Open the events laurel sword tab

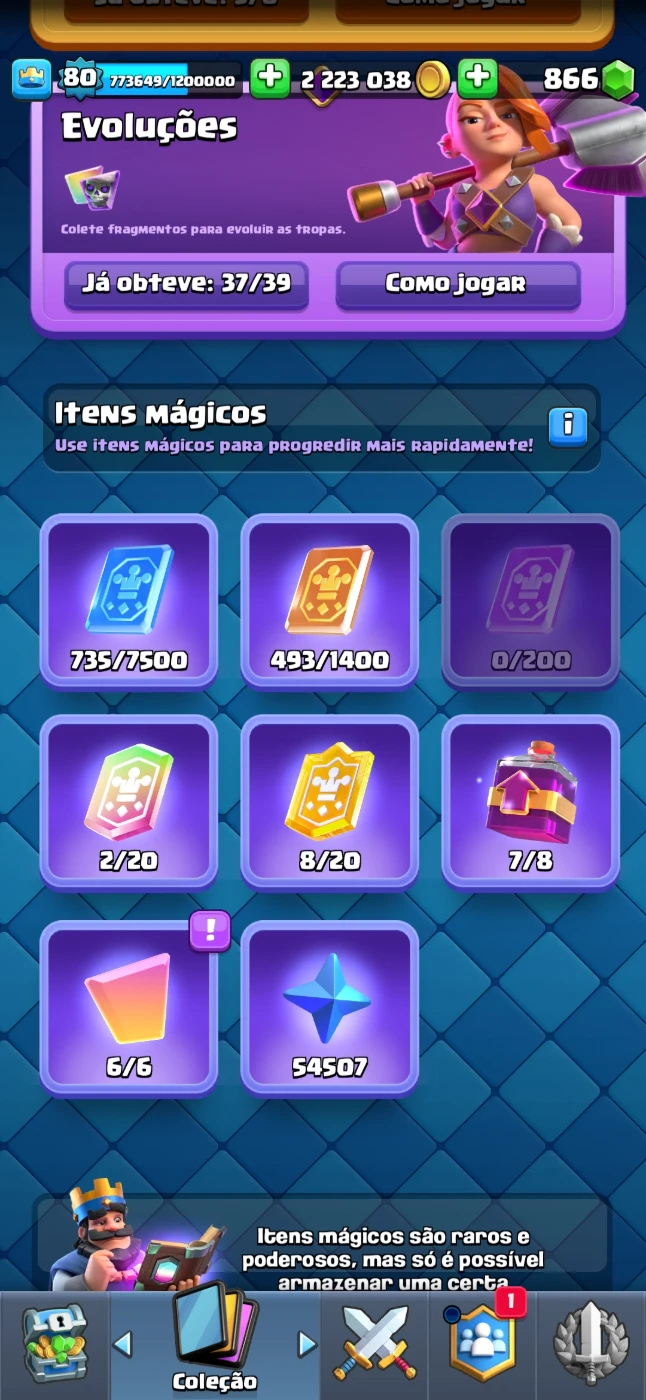pyautogui.click(x=590, y=1343)
